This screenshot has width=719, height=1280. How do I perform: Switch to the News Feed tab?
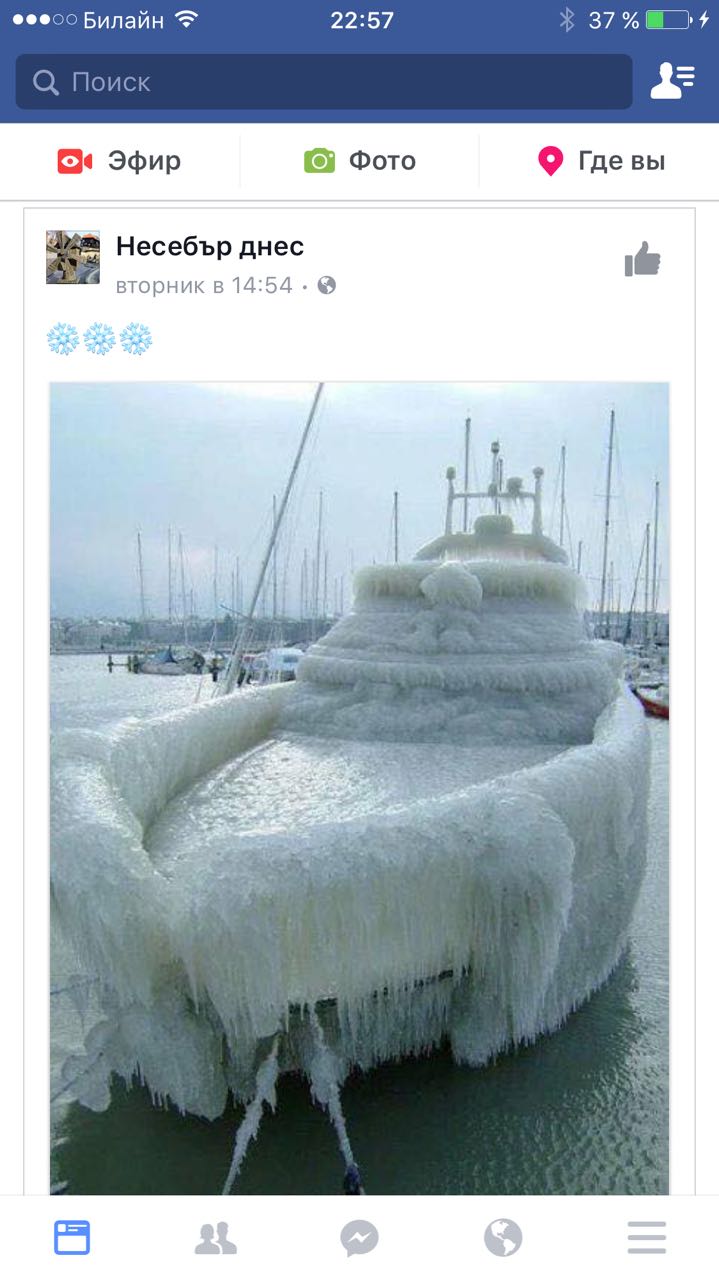click(72, 1238)
